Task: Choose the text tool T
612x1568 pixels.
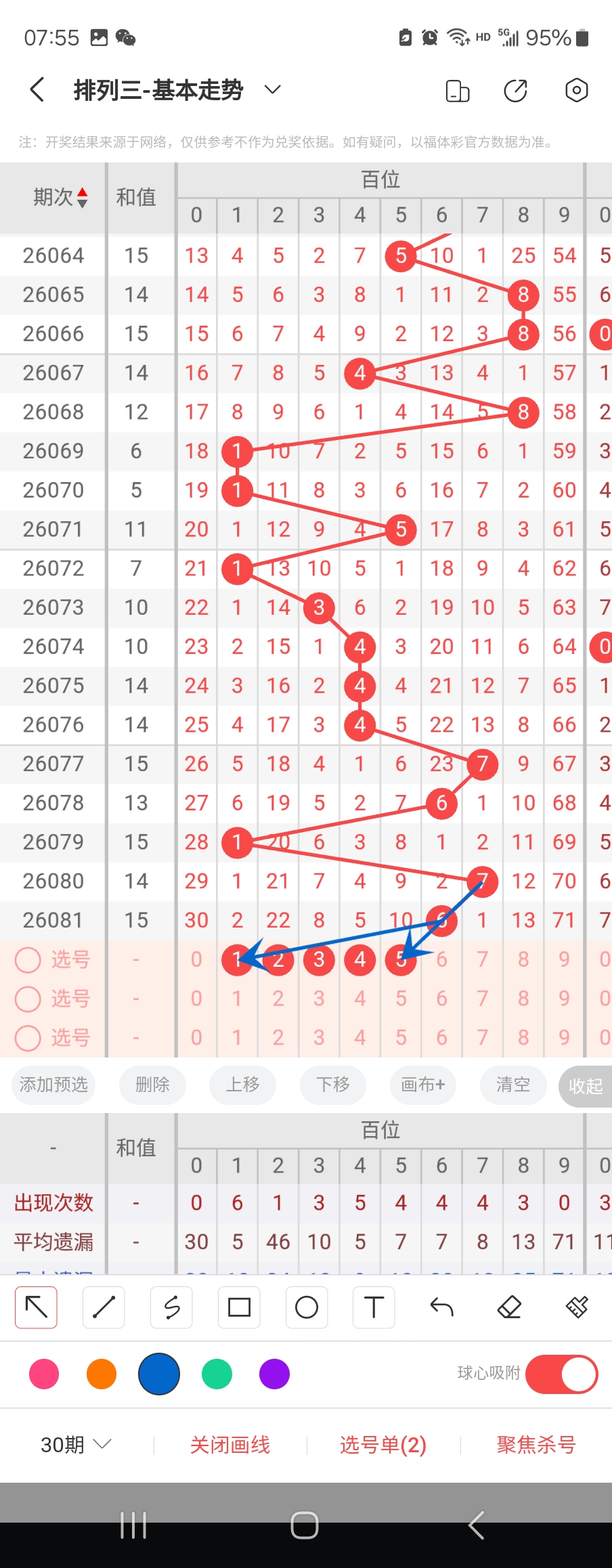Action: (x=374, y=1307)
